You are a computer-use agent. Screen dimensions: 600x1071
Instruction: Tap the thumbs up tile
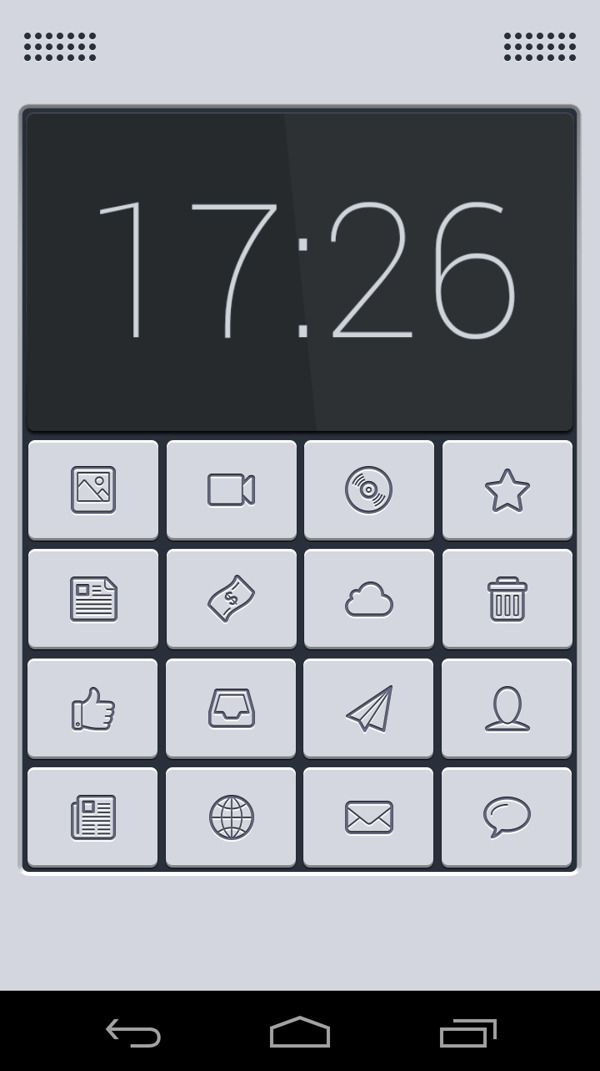pos(93,708)
